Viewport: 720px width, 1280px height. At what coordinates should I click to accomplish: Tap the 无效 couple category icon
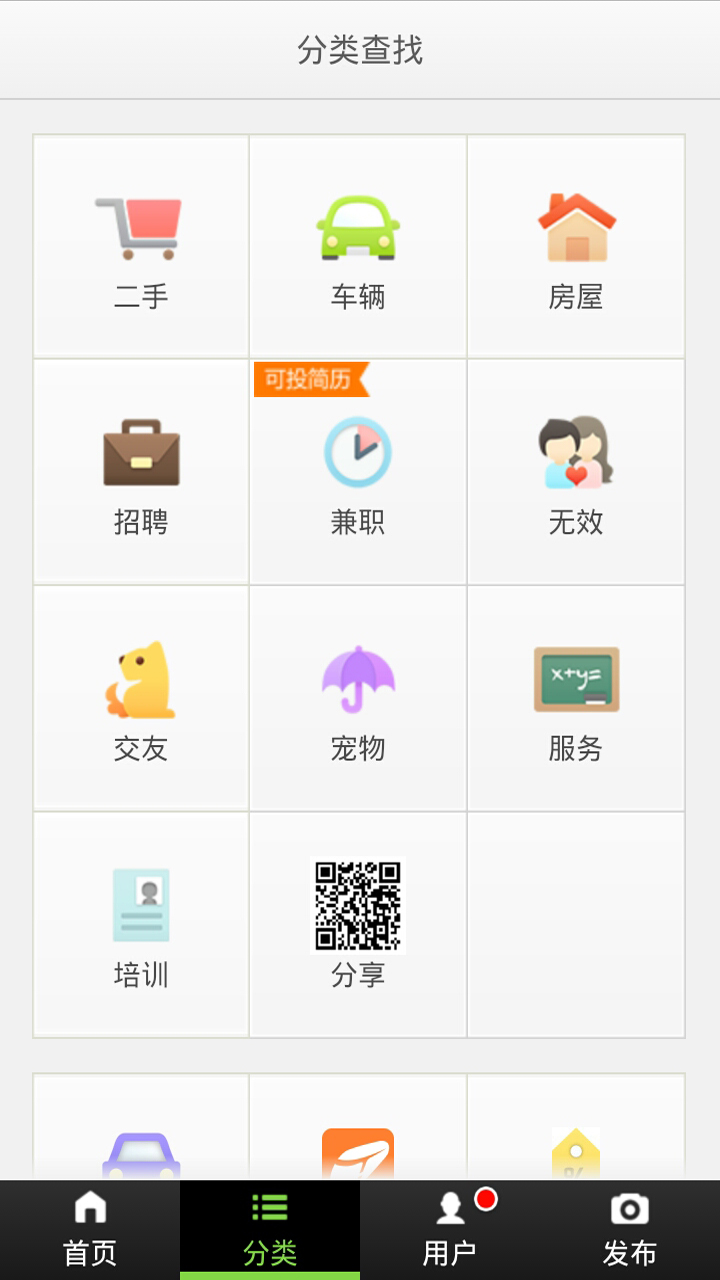[576, 470]
